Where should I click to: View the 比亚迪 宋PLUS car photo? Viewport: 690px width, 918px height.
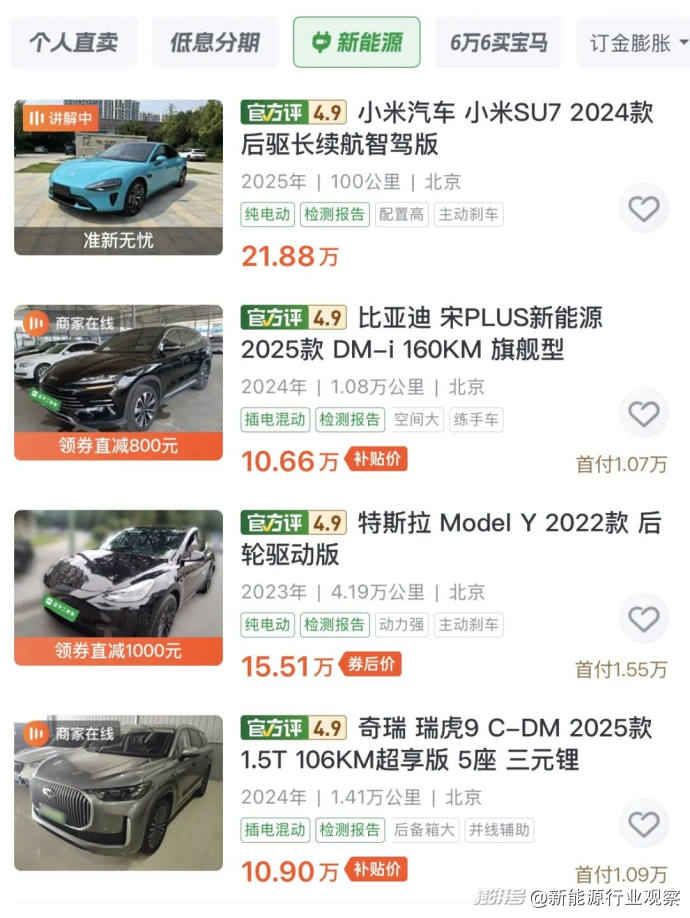click(118, 382)
